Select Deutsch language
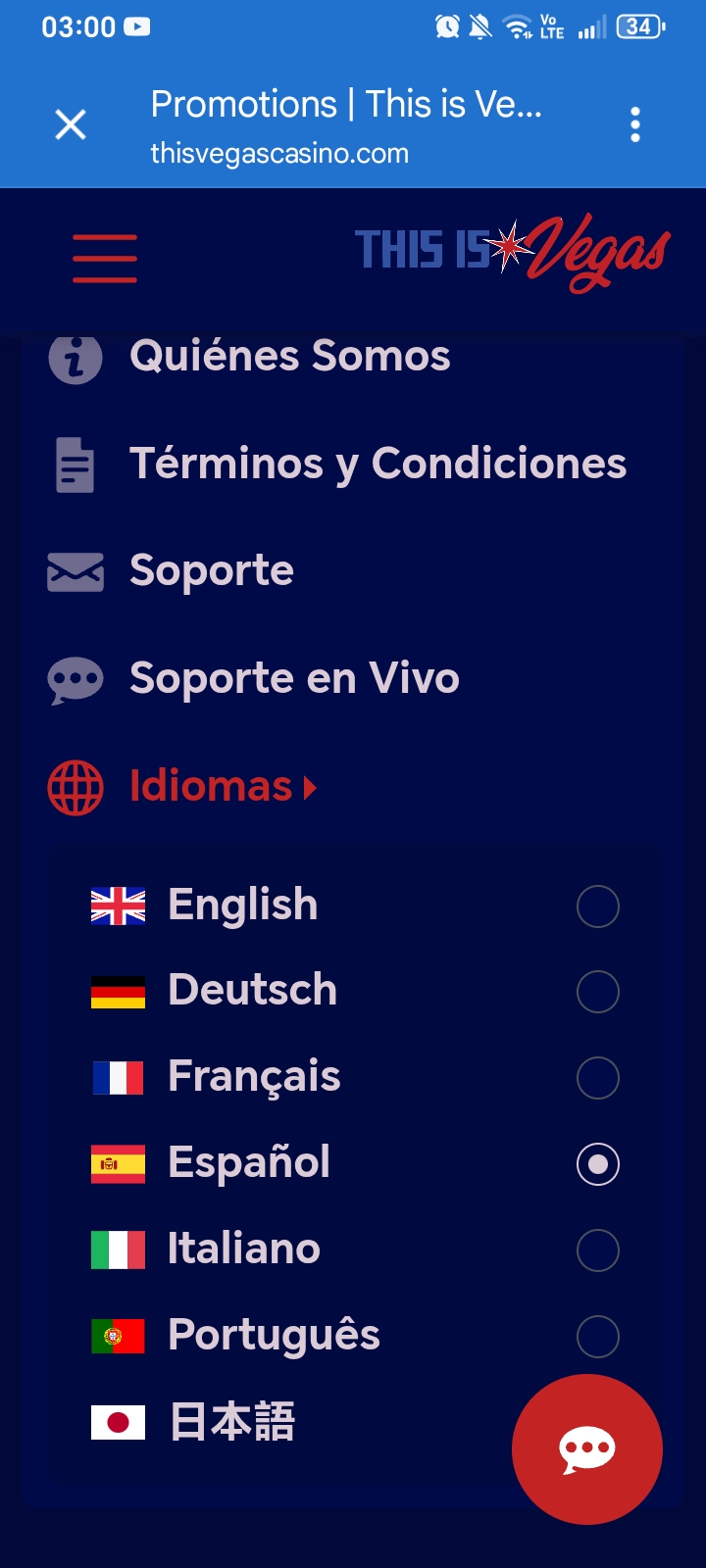The image size is (706, 1568). point(355,991)
